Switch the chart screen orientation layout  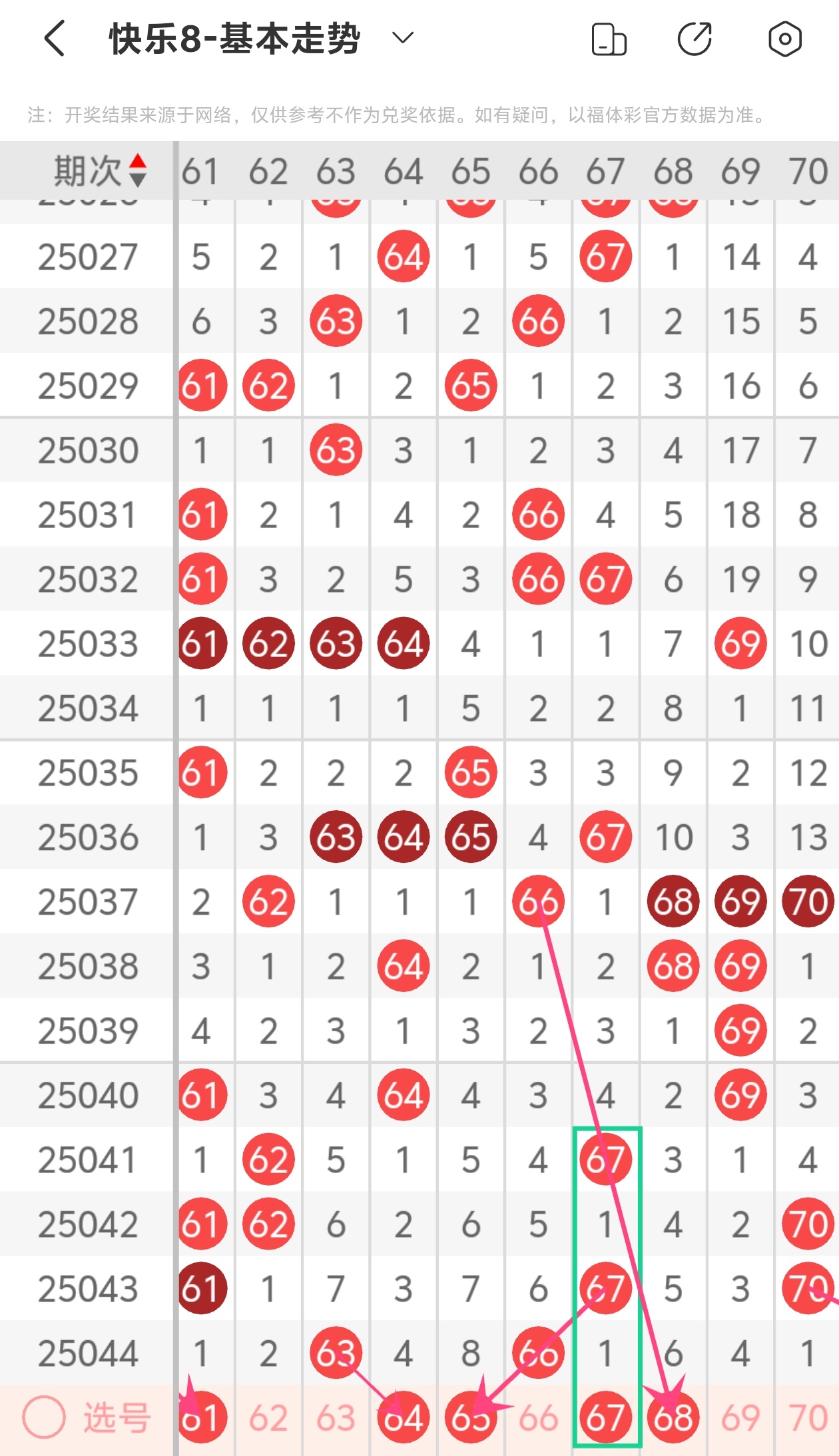pyautogui.click(x=609, y=39)
